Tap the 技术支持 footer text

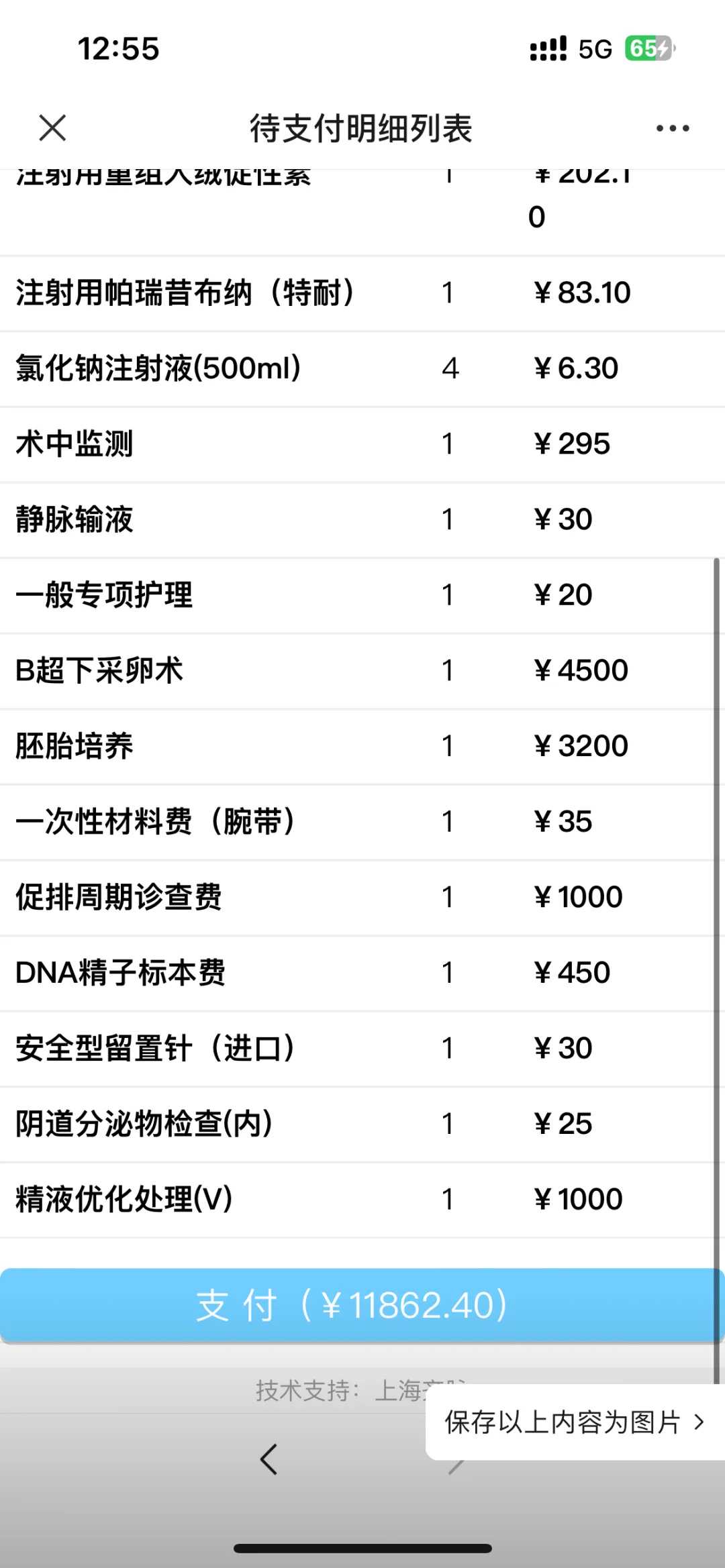pyautogui.click(x=362, y=1383)
